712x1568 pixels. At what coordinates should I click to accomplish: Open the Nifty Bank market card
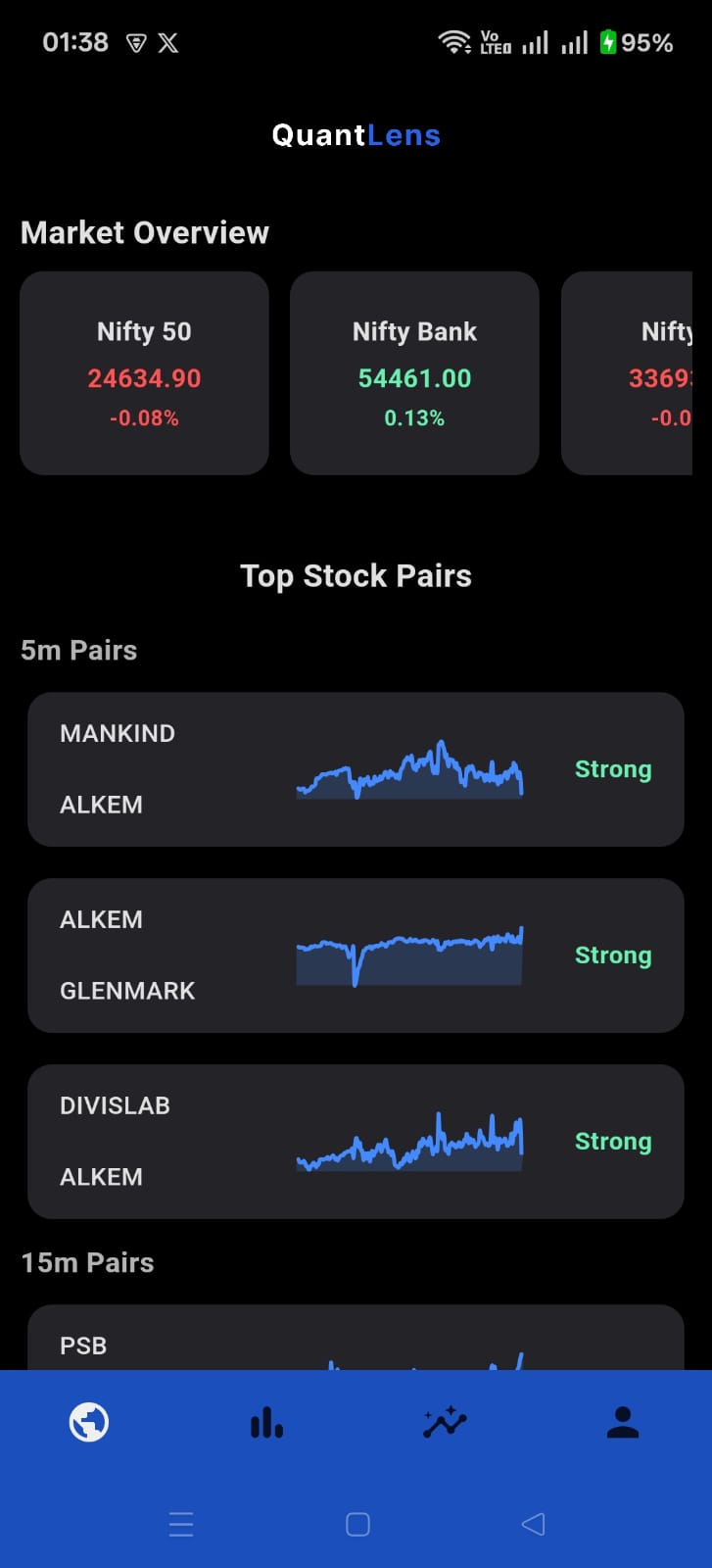click(414, 373)
